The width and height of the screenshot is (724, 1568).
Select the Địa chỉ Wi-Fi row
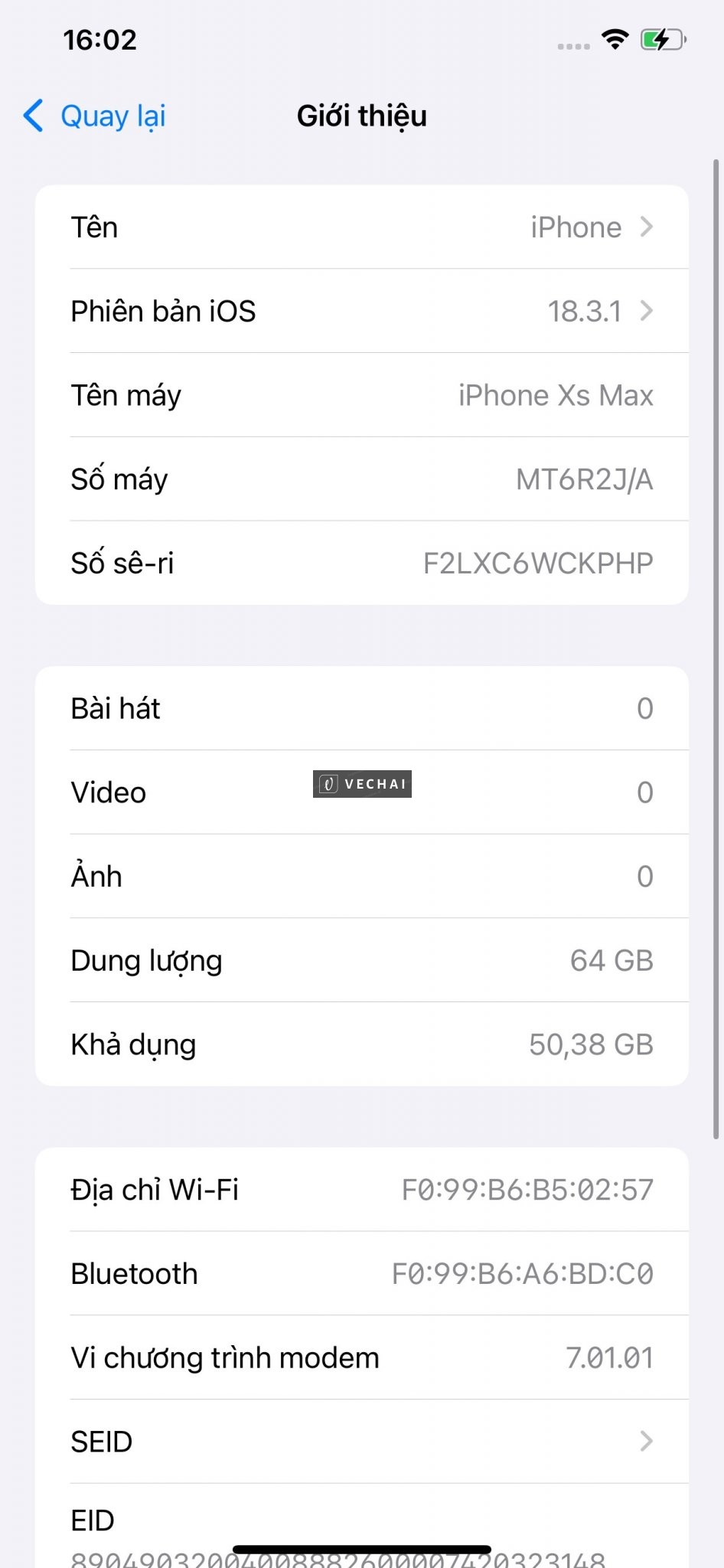362,1190
